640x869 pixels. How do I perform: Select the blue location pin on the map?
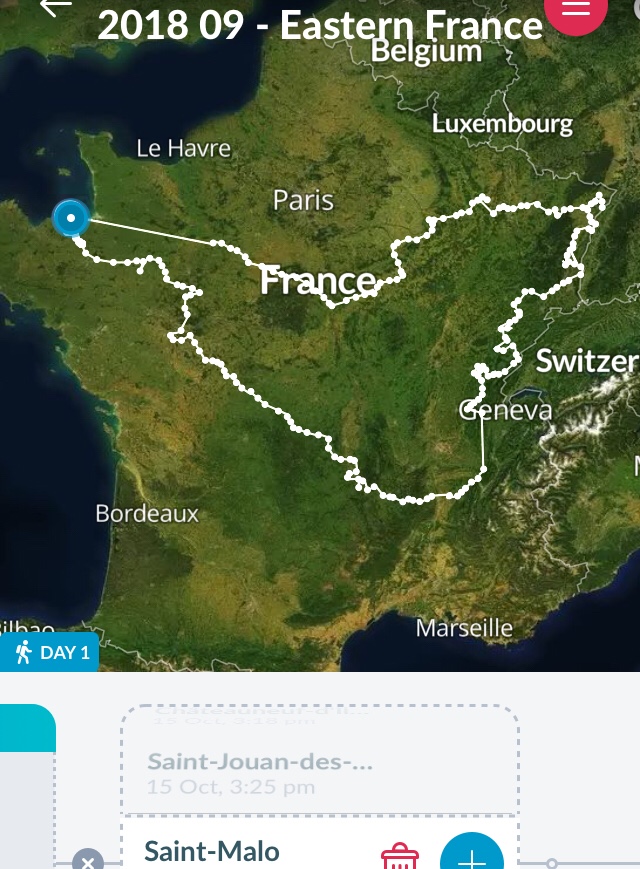click(71, 217)
